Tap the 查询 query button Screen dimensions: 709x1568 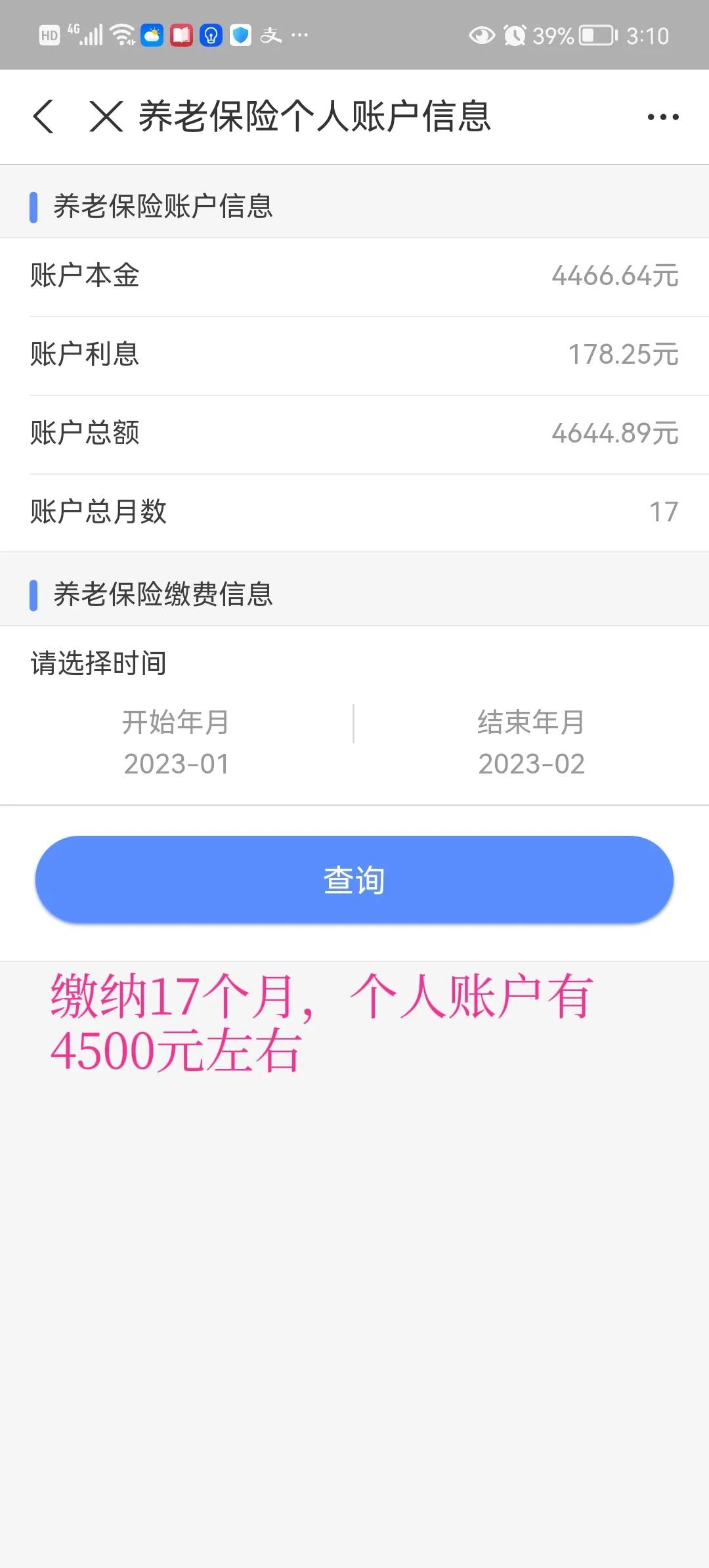coord(353,880)
